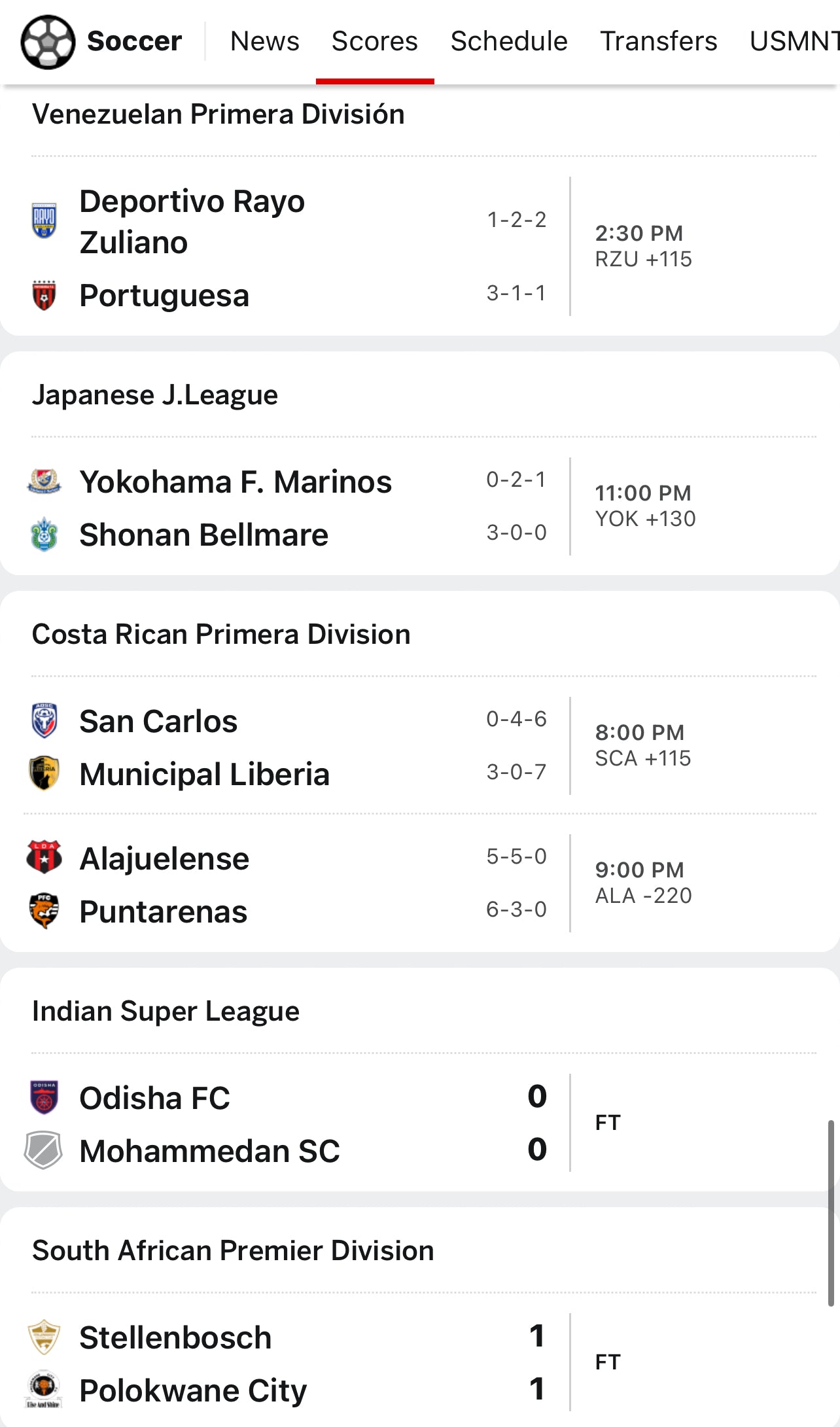
Task: Open the USMNT tab
Action: [794, 41]
